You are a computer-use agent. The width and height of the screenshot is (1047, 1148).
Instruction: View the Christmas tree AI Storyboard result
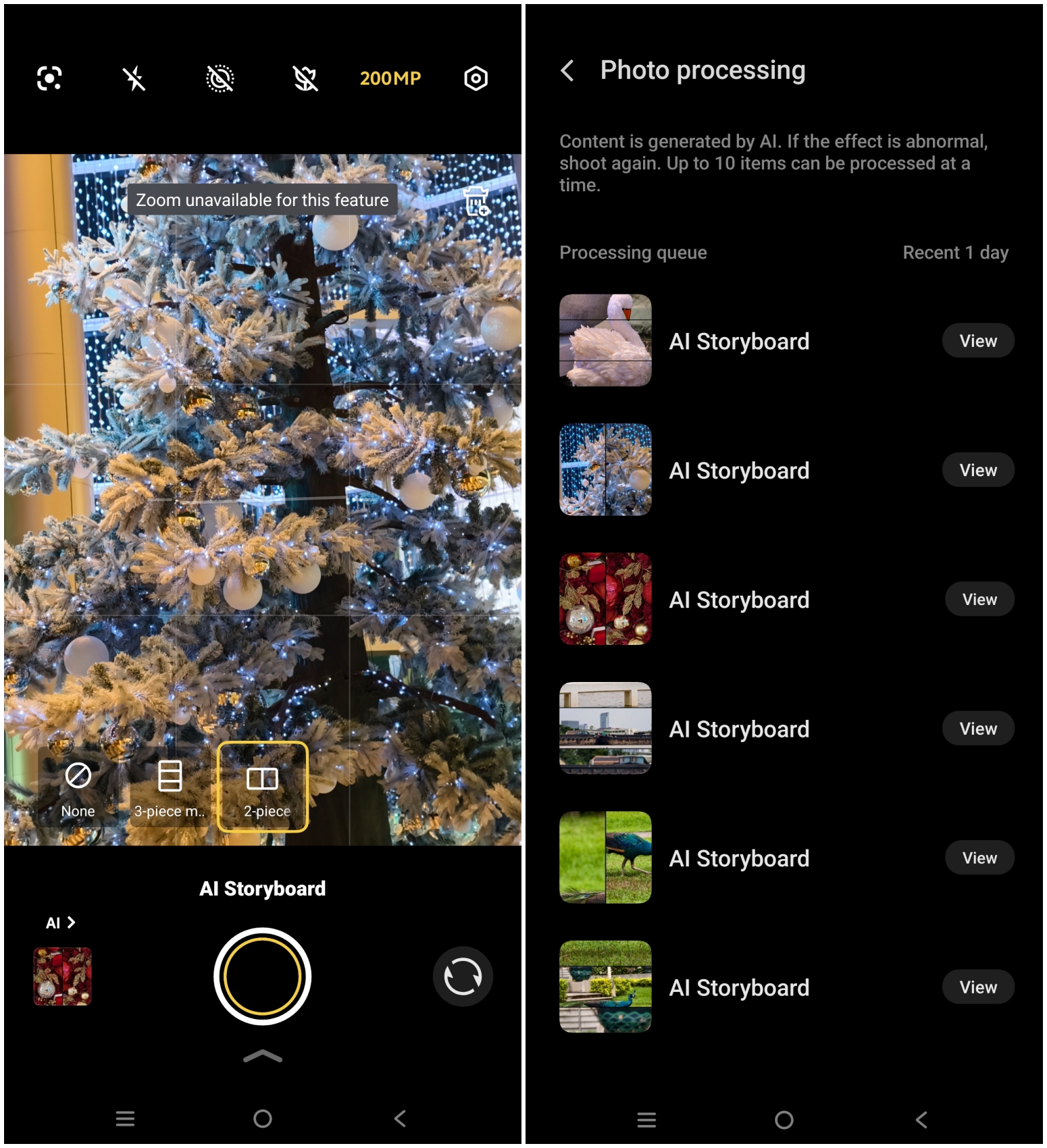click(977, 470)
